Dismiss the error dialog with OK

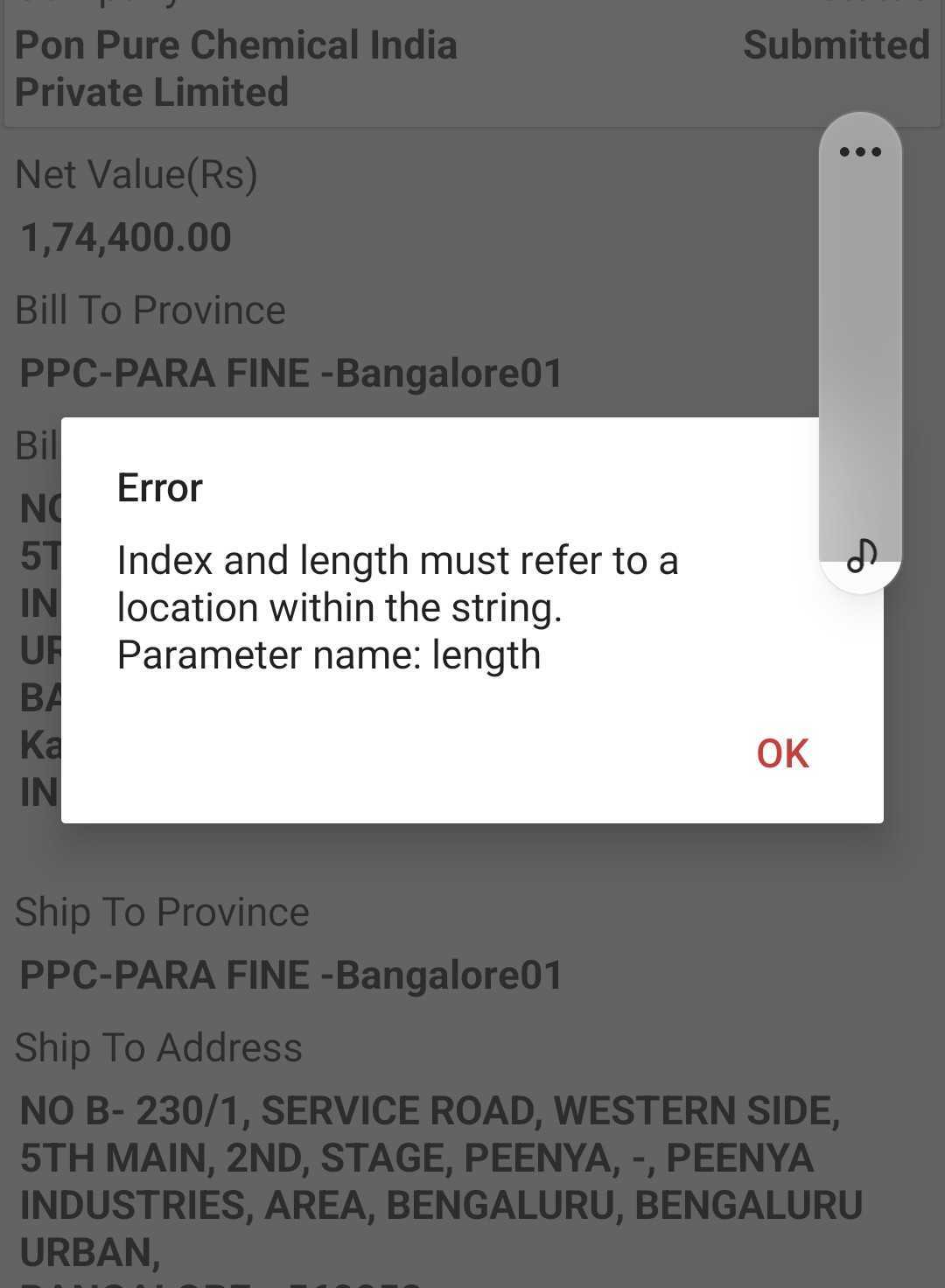click(x=782, y=753)
